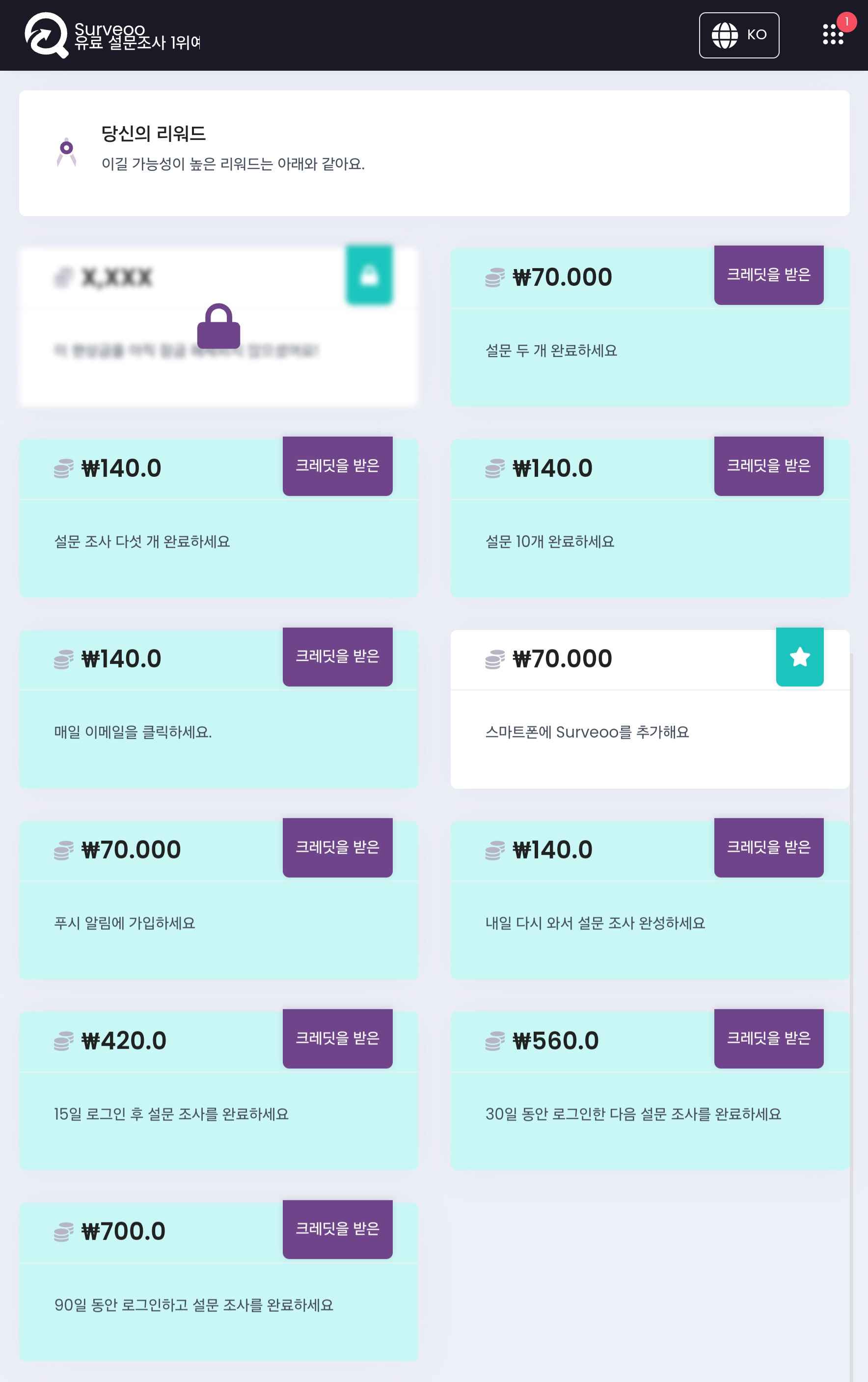This screenshot has height=1382, width=868.
Task: Click the star icon on the Surveoo smartphone reward
Action: point(800,657)
